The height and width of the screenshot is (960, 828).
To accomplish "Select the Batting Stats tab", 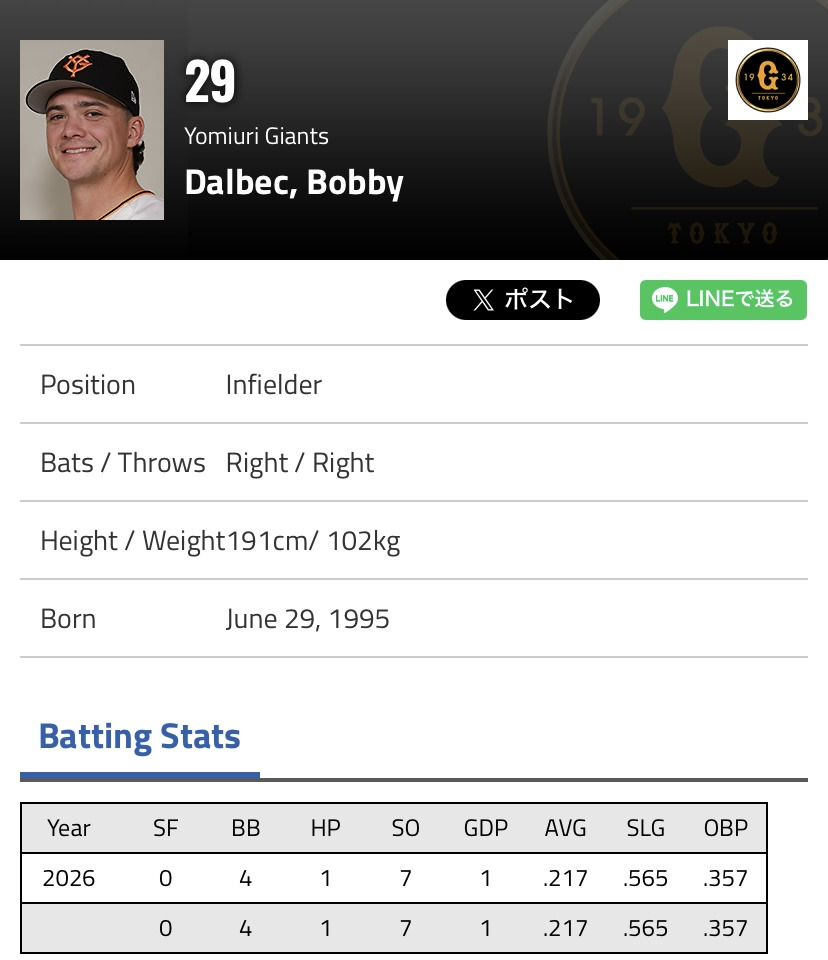I will (140, 737).
